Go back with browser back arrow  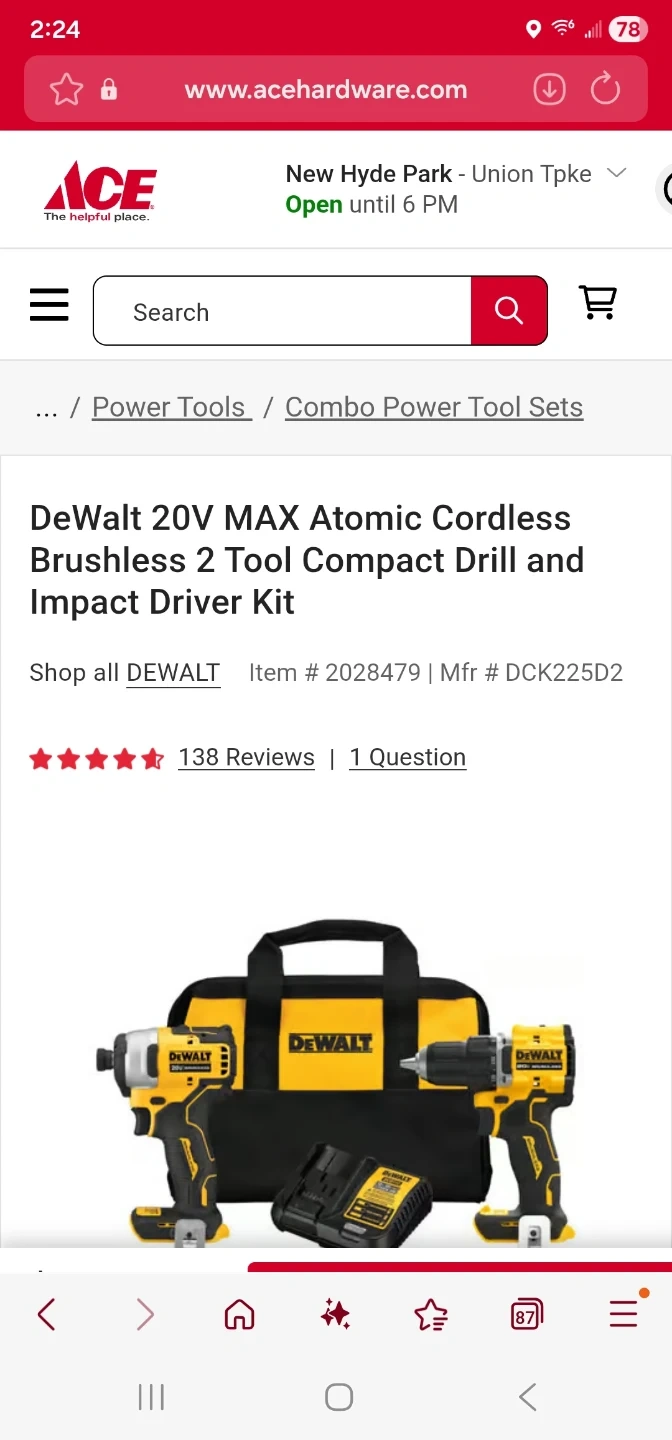point(46,1315)
